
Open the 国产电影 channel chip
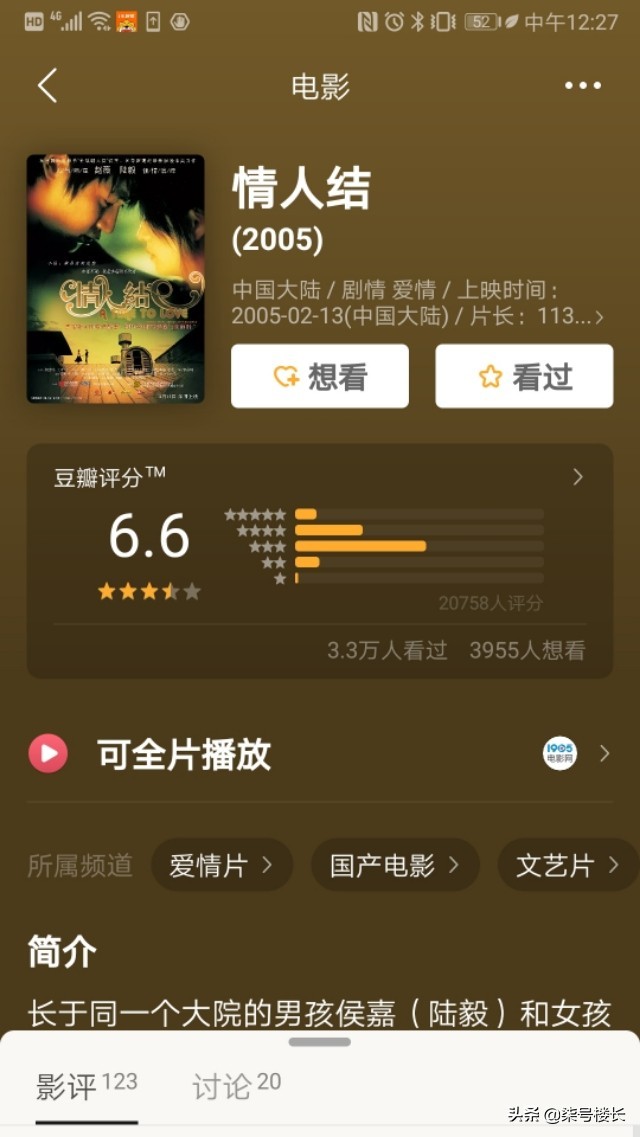(395, 865)
